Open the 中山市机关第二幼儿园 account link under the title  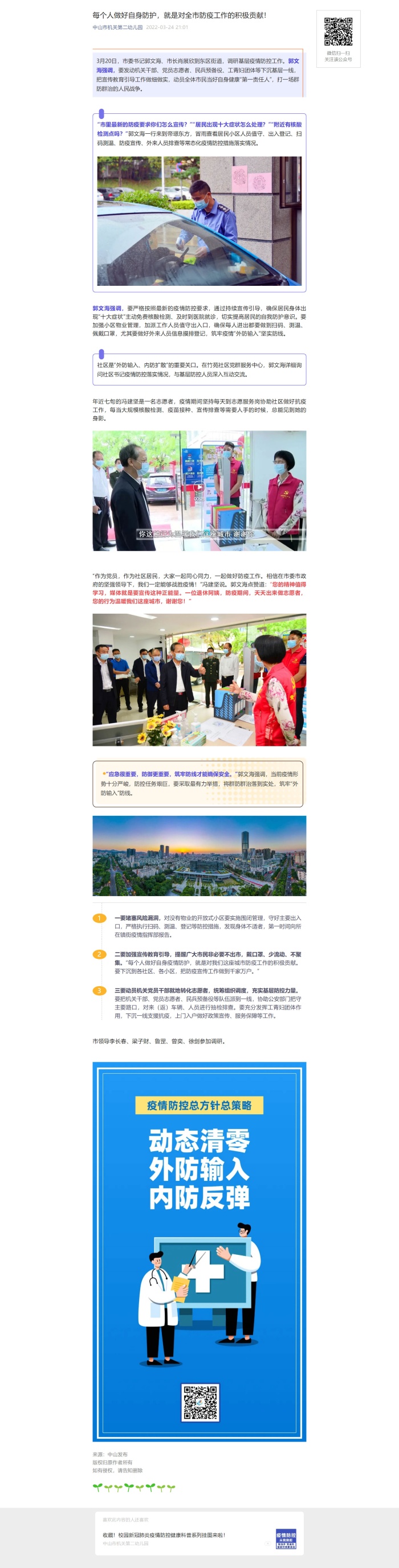point(117,27)
